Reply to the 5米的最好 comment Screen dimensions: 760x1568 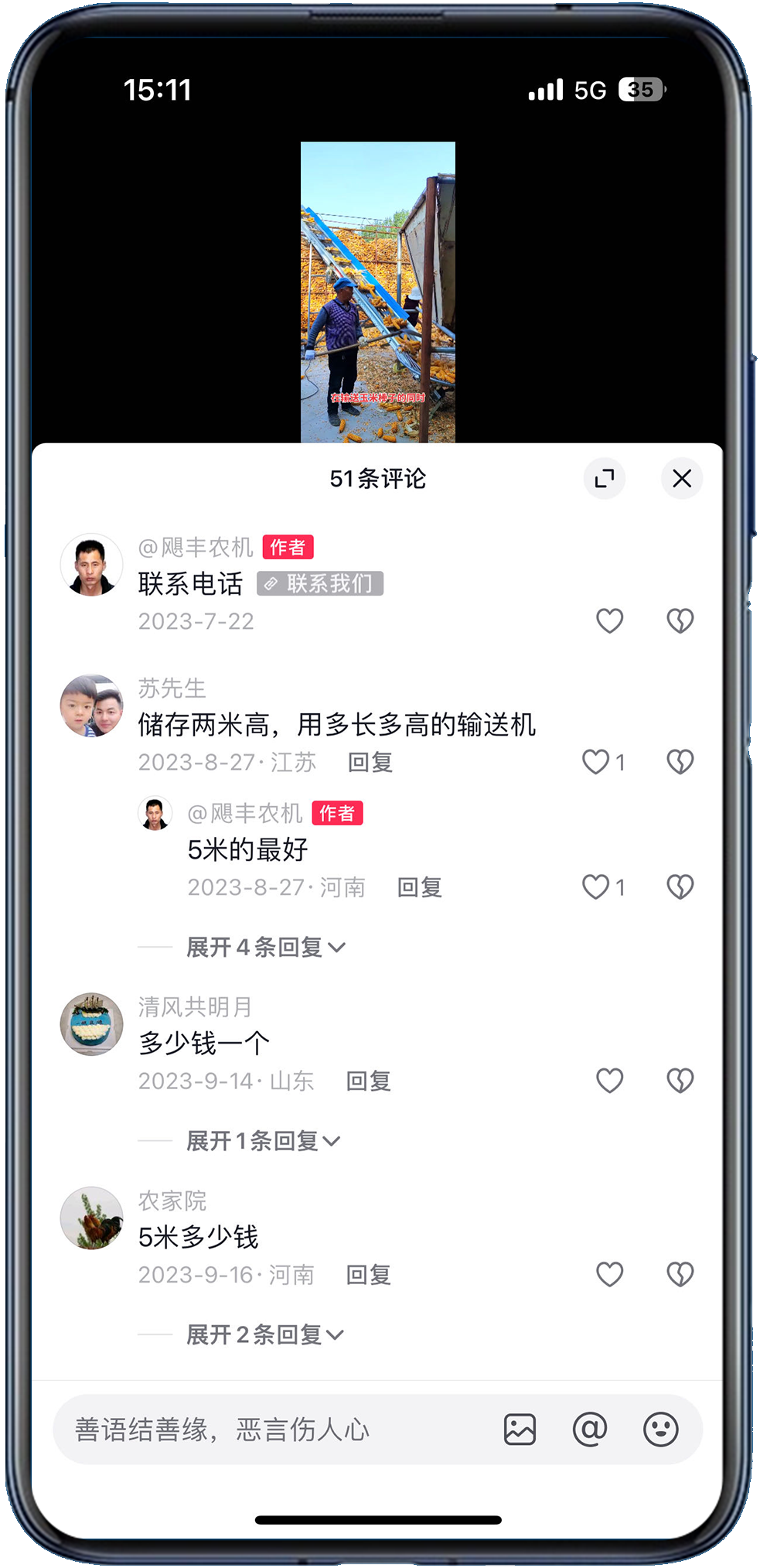pos(419,887)
